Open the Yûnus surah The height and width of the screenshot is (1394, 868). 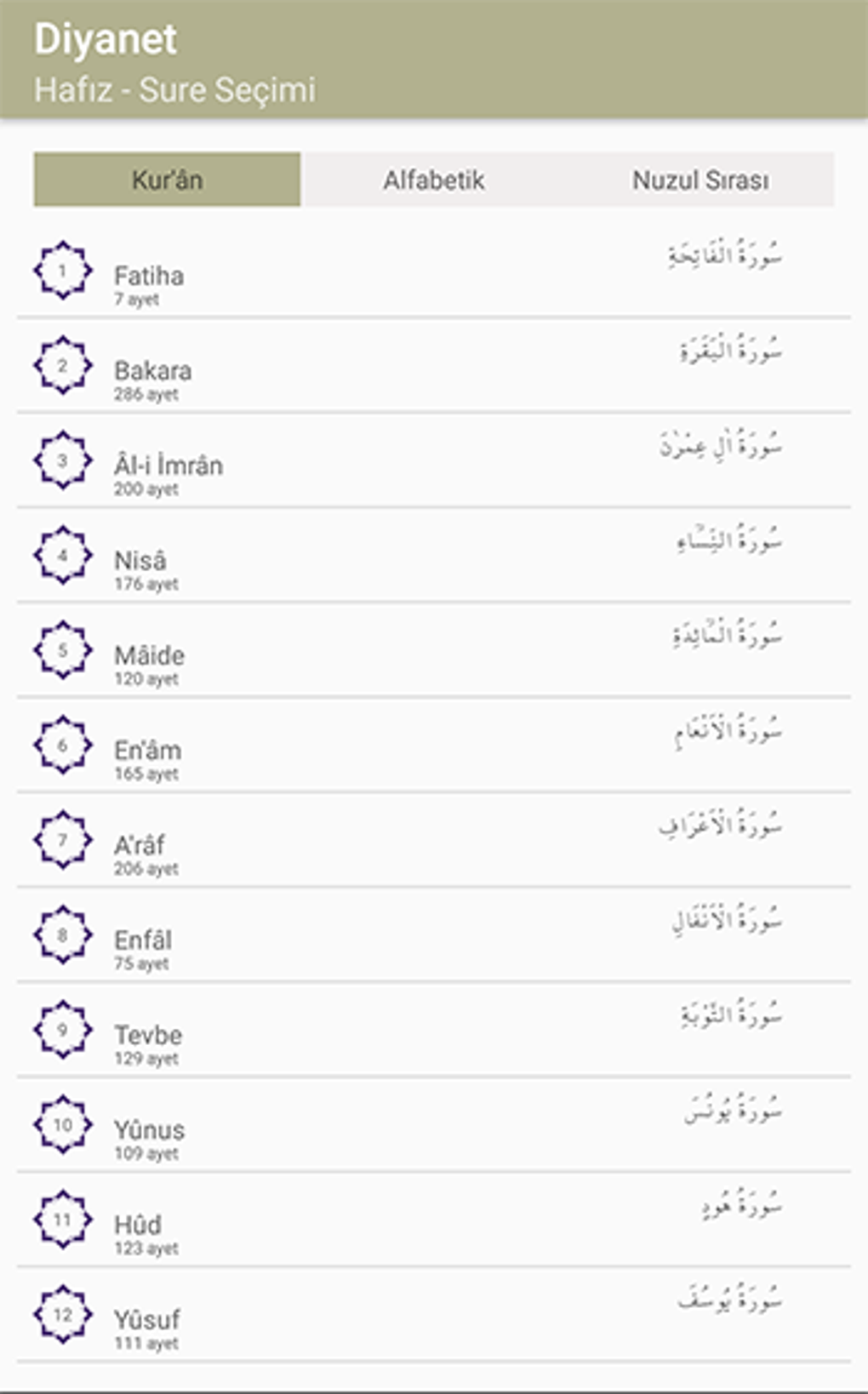(150, 1130)
